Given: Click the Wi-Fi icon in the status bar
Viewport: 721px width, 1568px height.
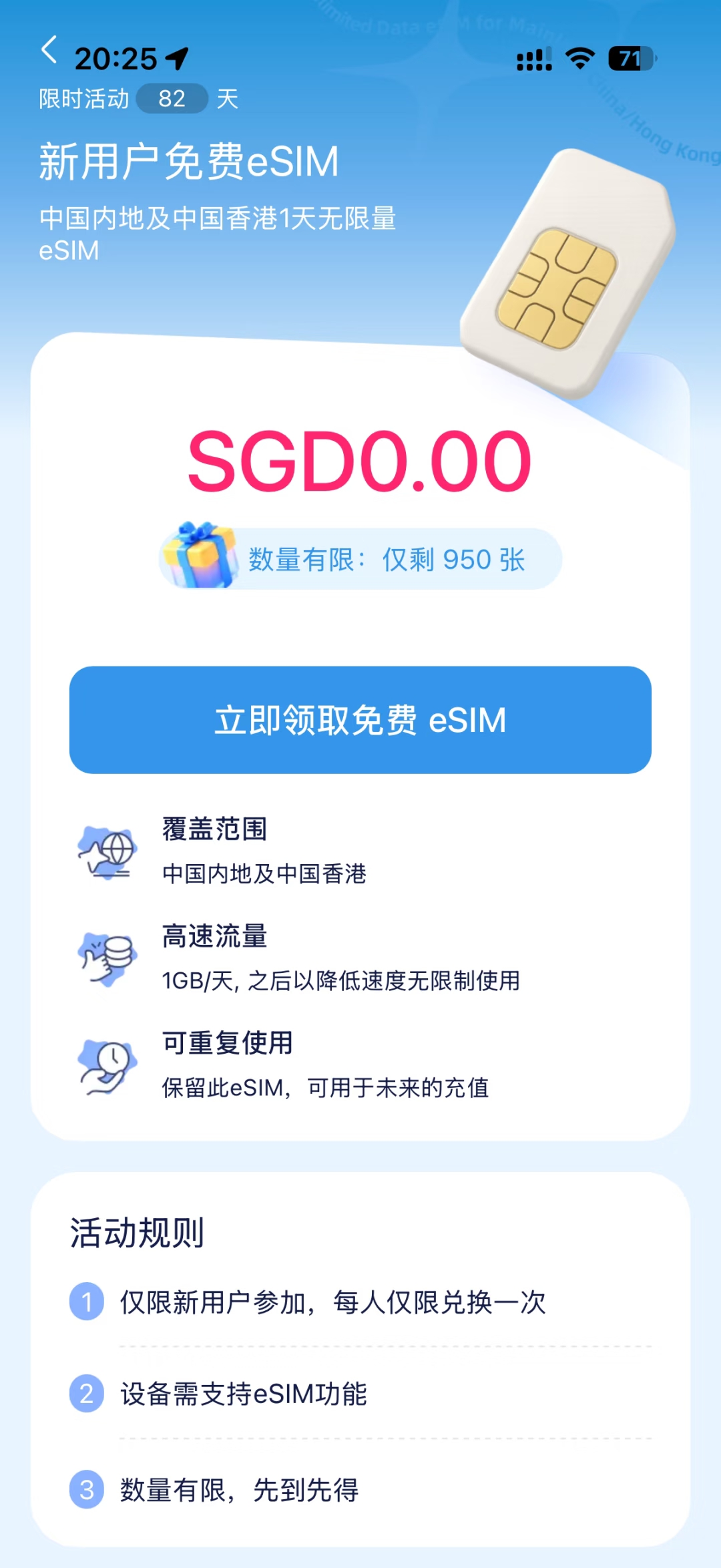Looking at the screenshot, I should tap(579, 59).
